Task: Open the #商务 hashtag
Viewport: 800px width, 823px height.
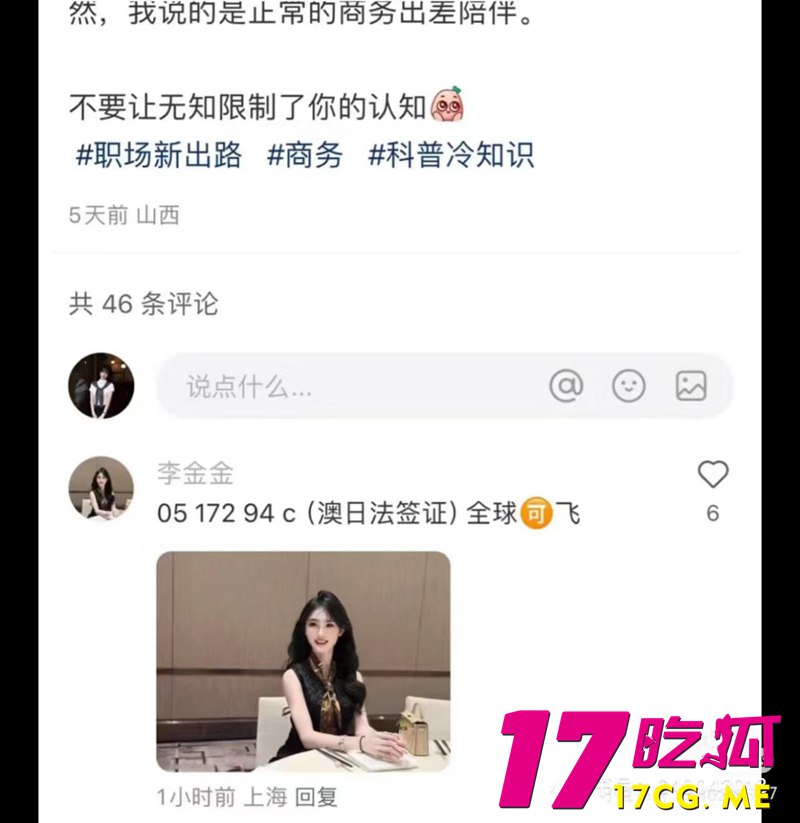Action: pyautogui.click(x=305, y=155)
